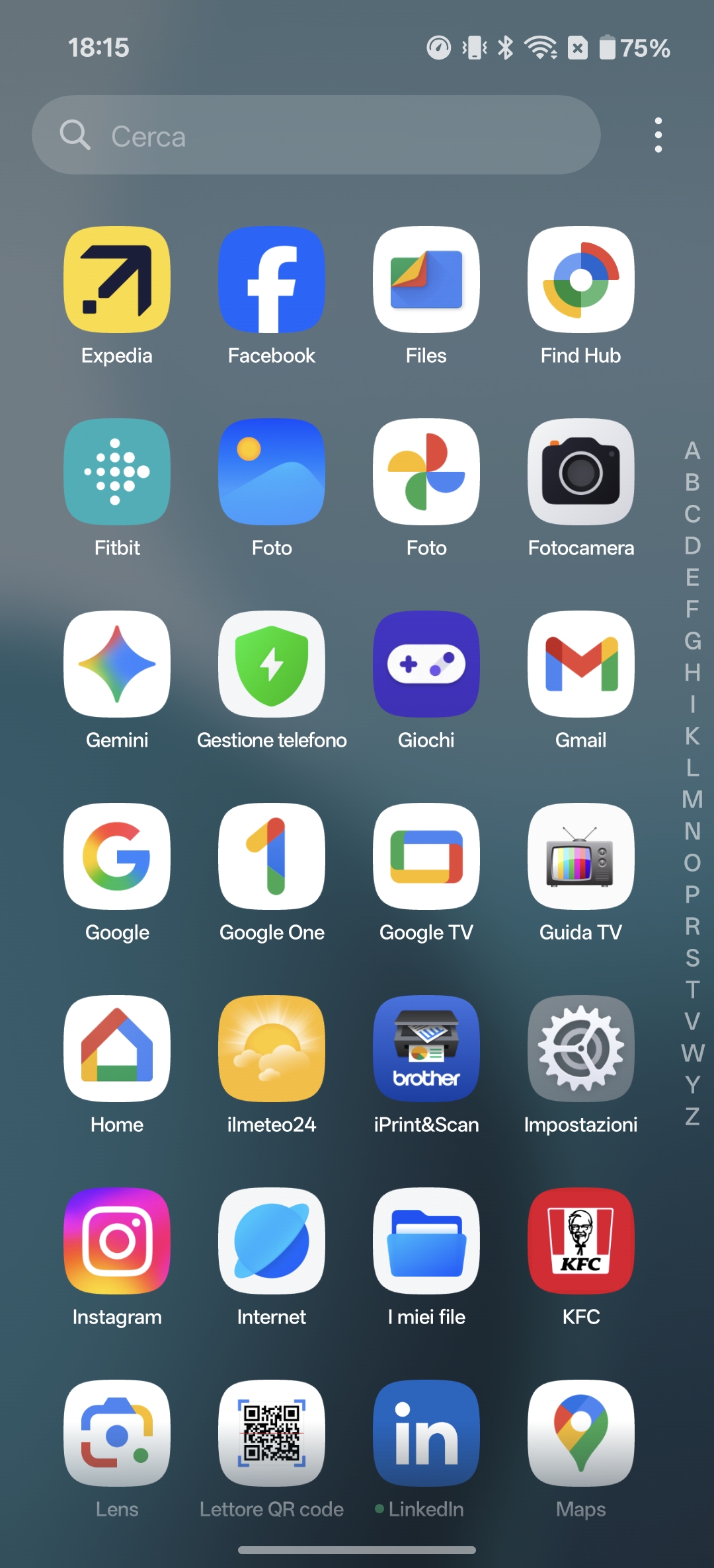
Task: Start the Gemini assistant app
Action: tap(117, 664)
